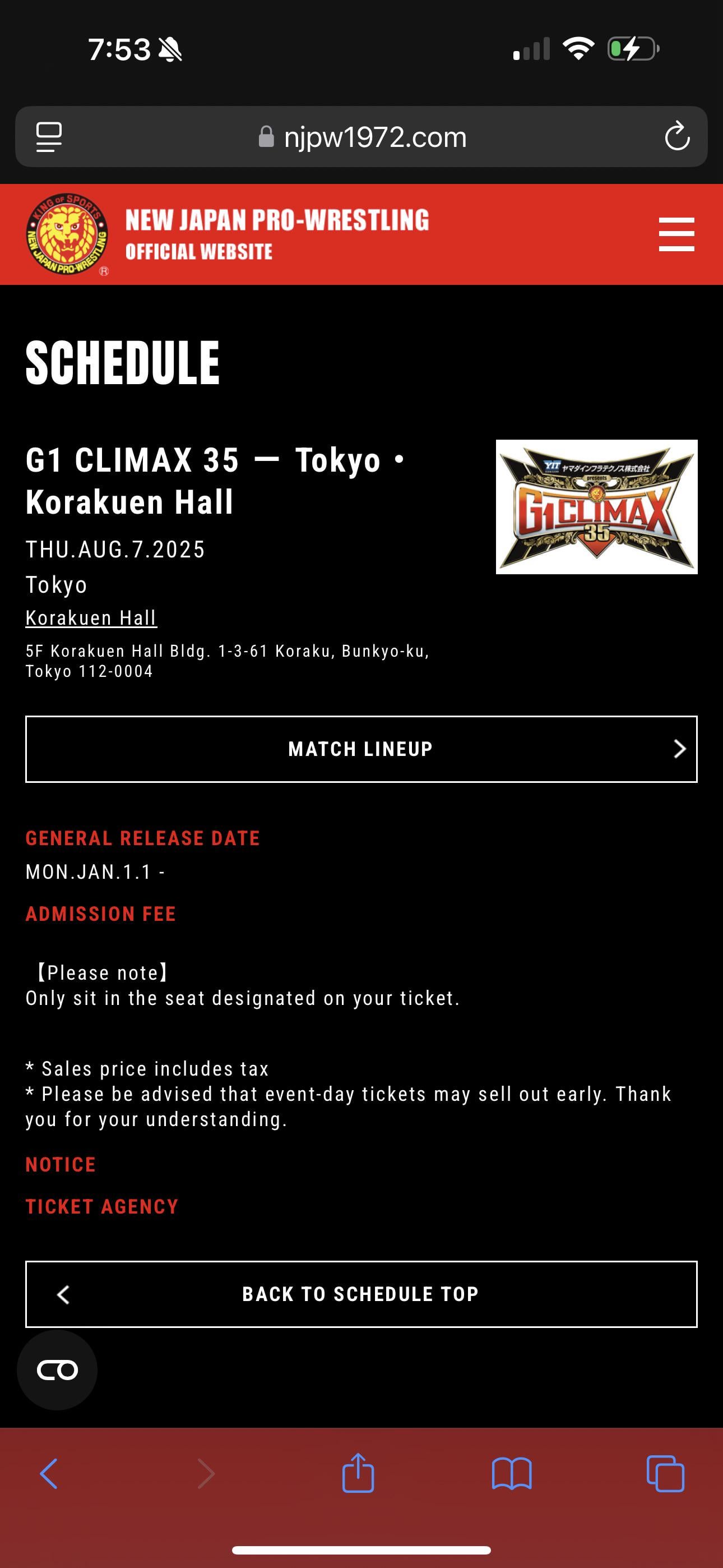The width and height of the screenshot is (723, 1568).
Task: Go back in Safari history
Action: pos(49,1474)
